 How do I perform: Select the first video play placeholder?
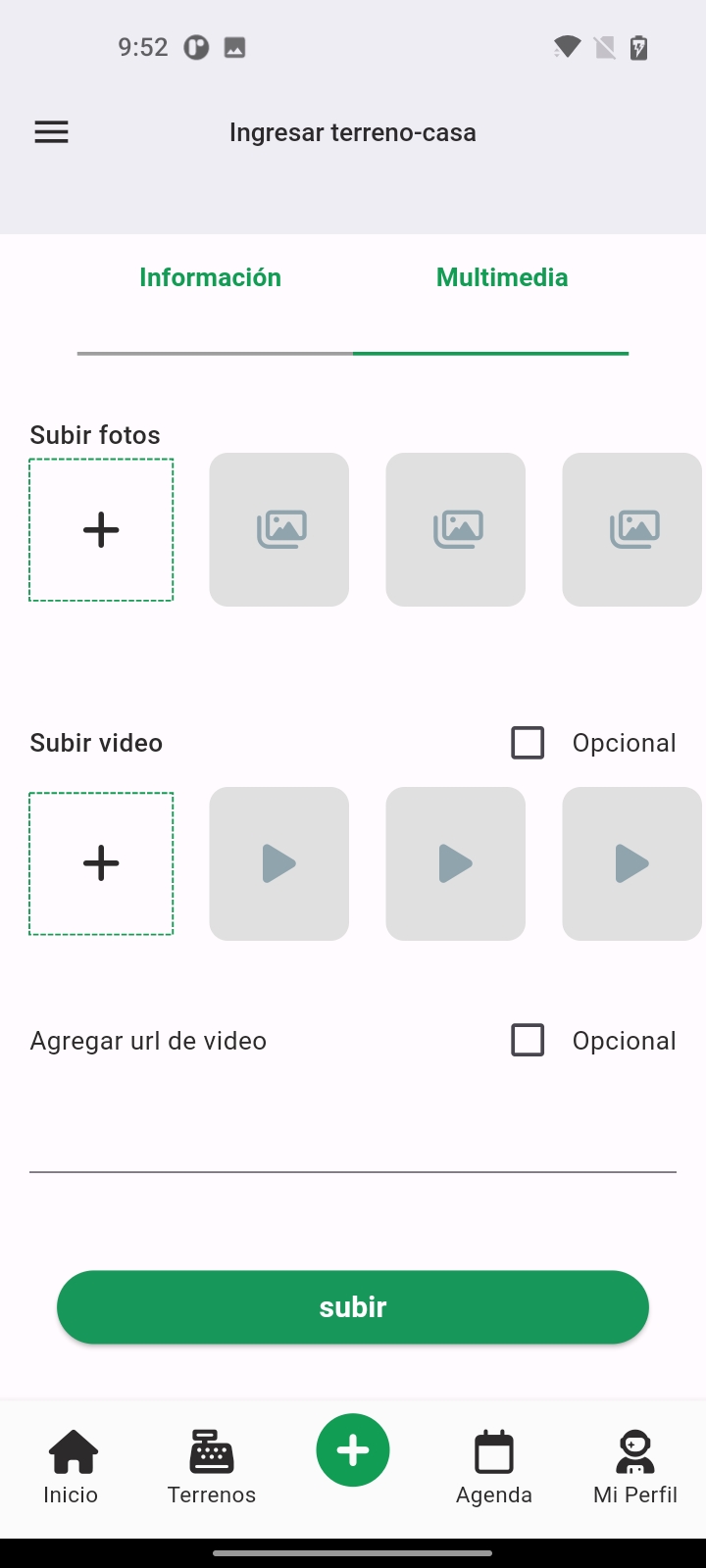pyautogui.click(x=278, y=863)
